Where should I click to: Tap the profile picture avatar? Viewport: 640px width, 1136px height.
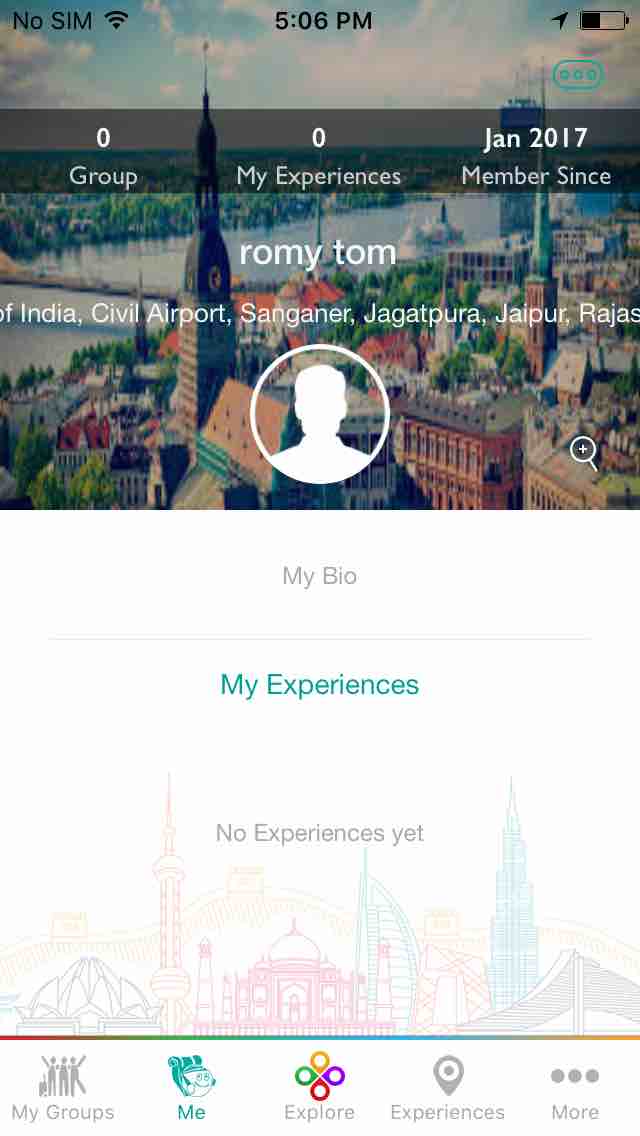[x=320, y=414]
